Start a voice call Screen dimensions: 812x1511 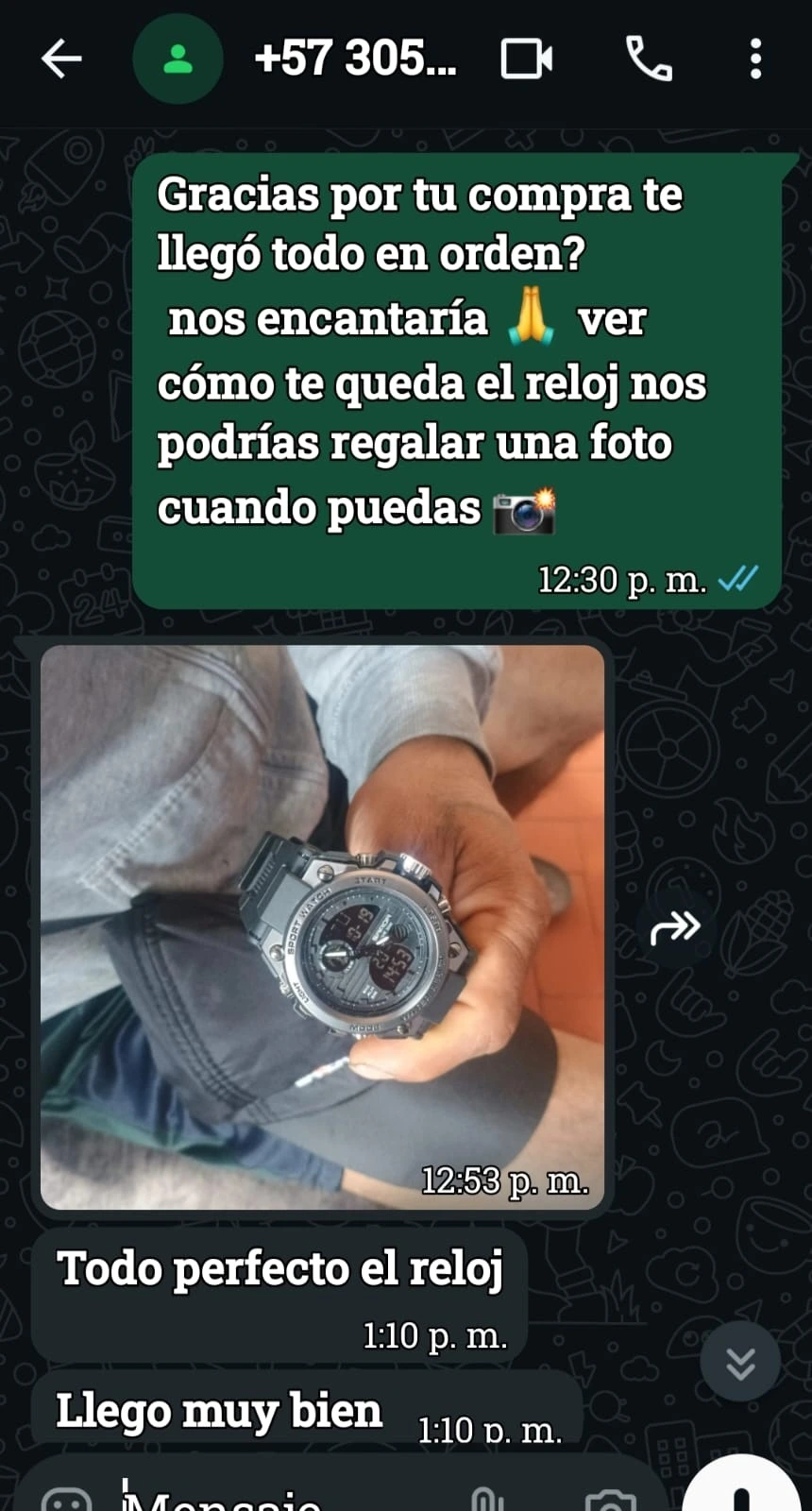click(x=649, y=59)
